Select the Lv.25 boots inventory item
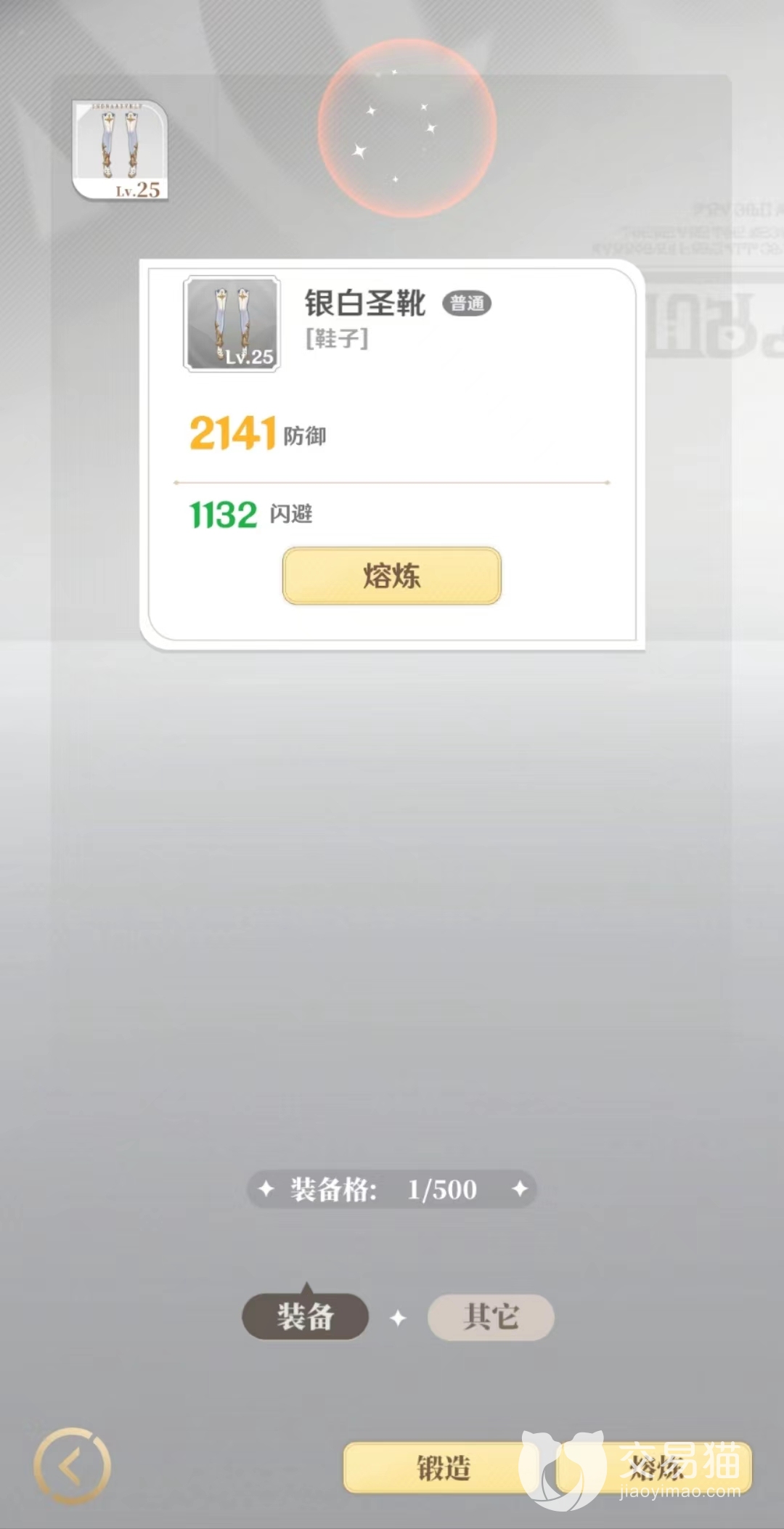Viewport: 784px width, 1529px height. click(x=121, y=150)
